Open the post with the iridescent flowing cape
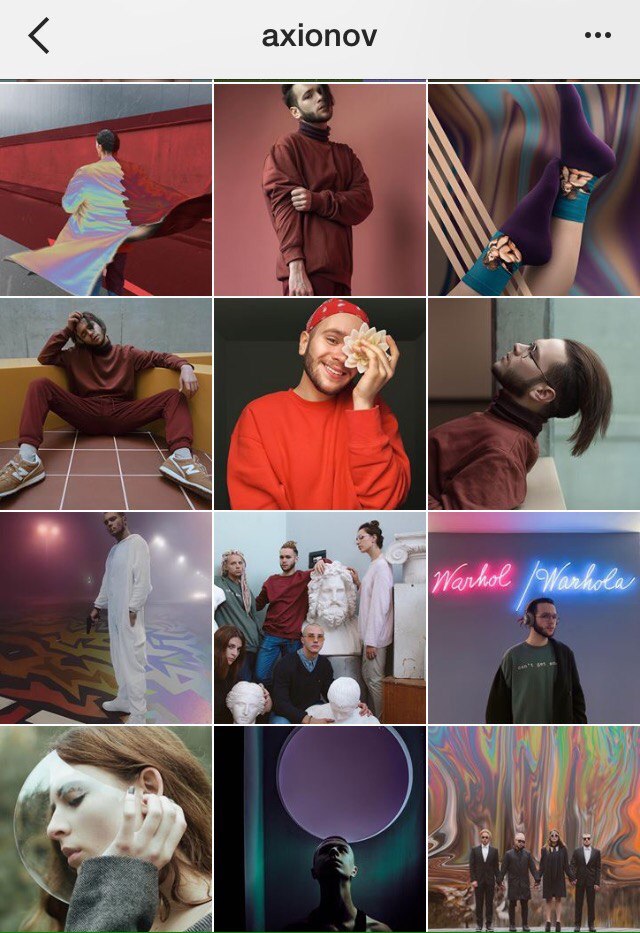Image resolution: width=640 pixels, height=933 pixels. pos(106,189)
